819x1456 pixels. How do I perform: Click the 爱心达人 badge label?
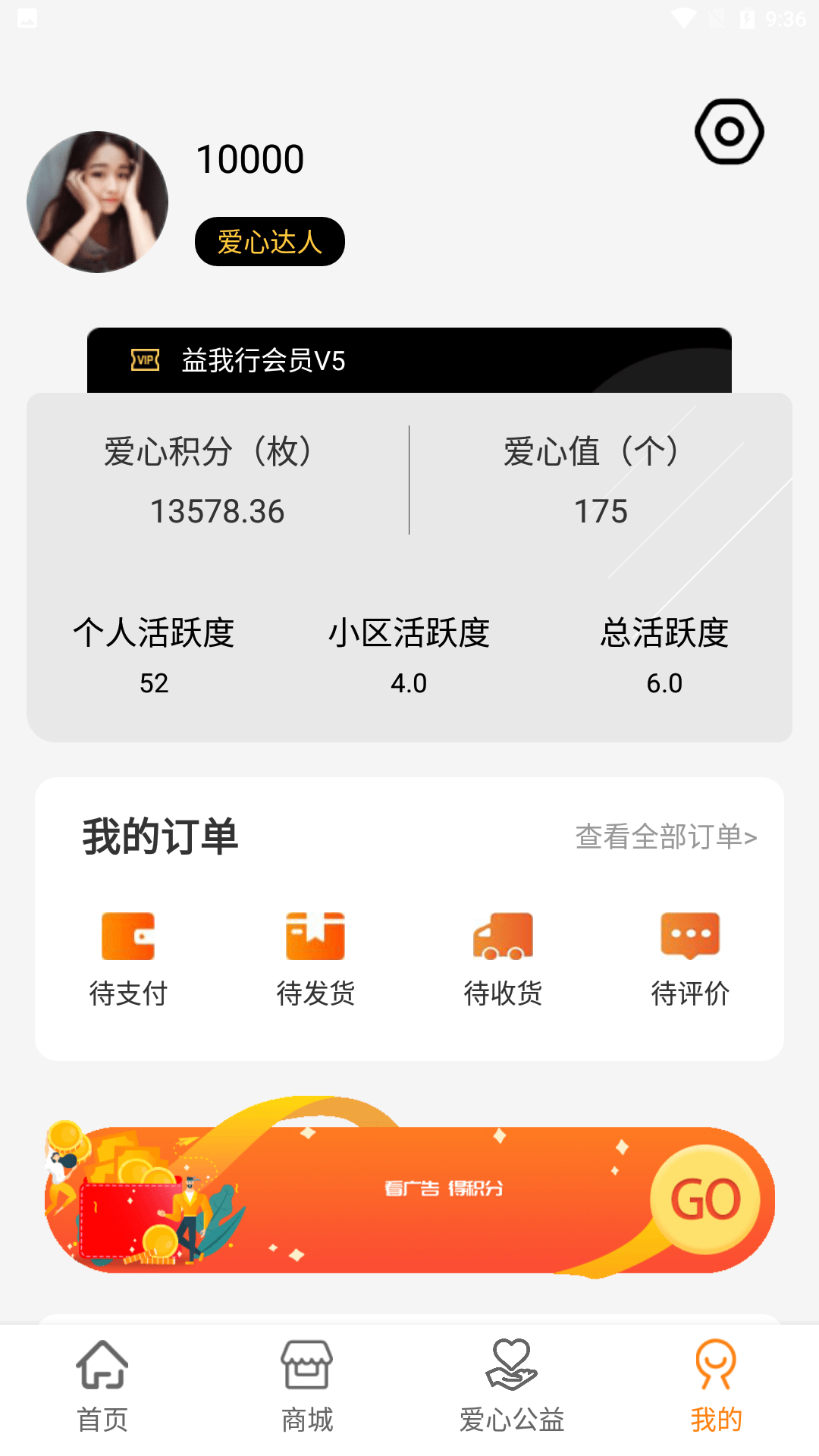(x=269, y=240)
